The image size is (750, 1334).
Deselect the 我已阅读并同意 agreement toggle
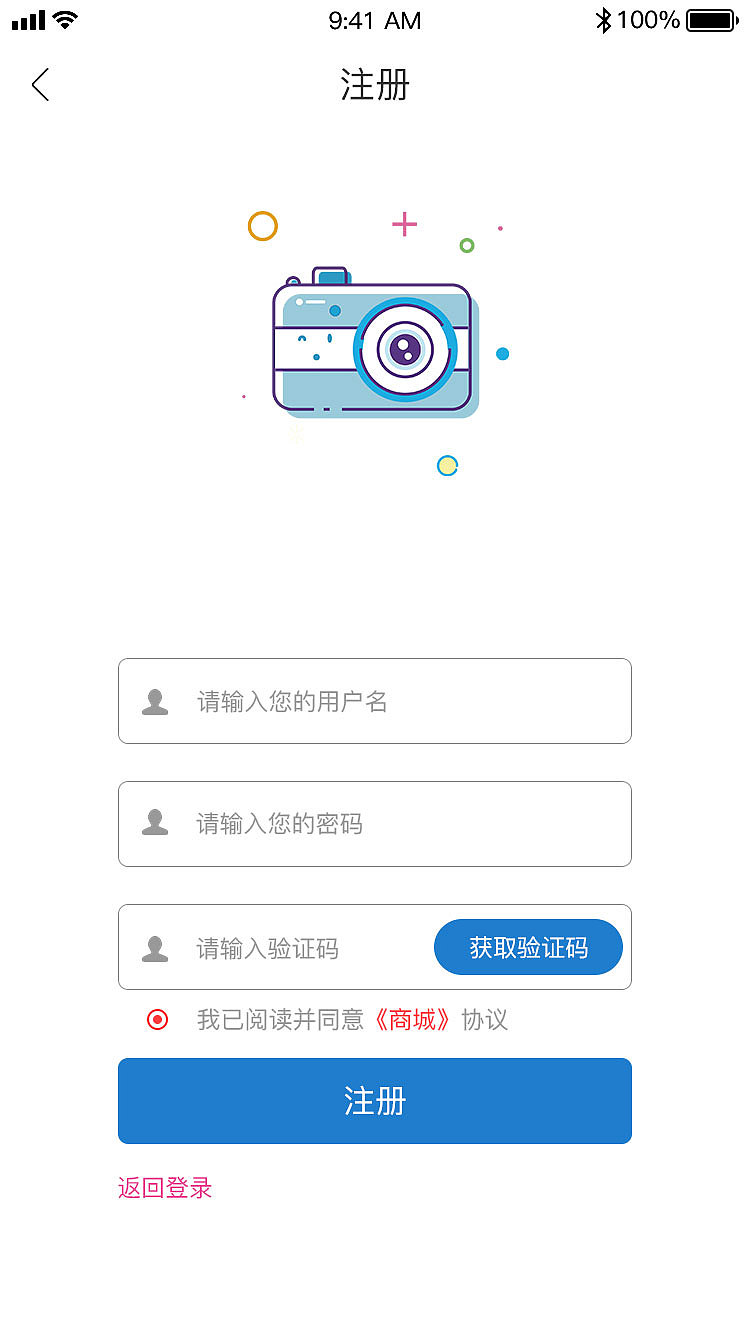[157, 1019]
